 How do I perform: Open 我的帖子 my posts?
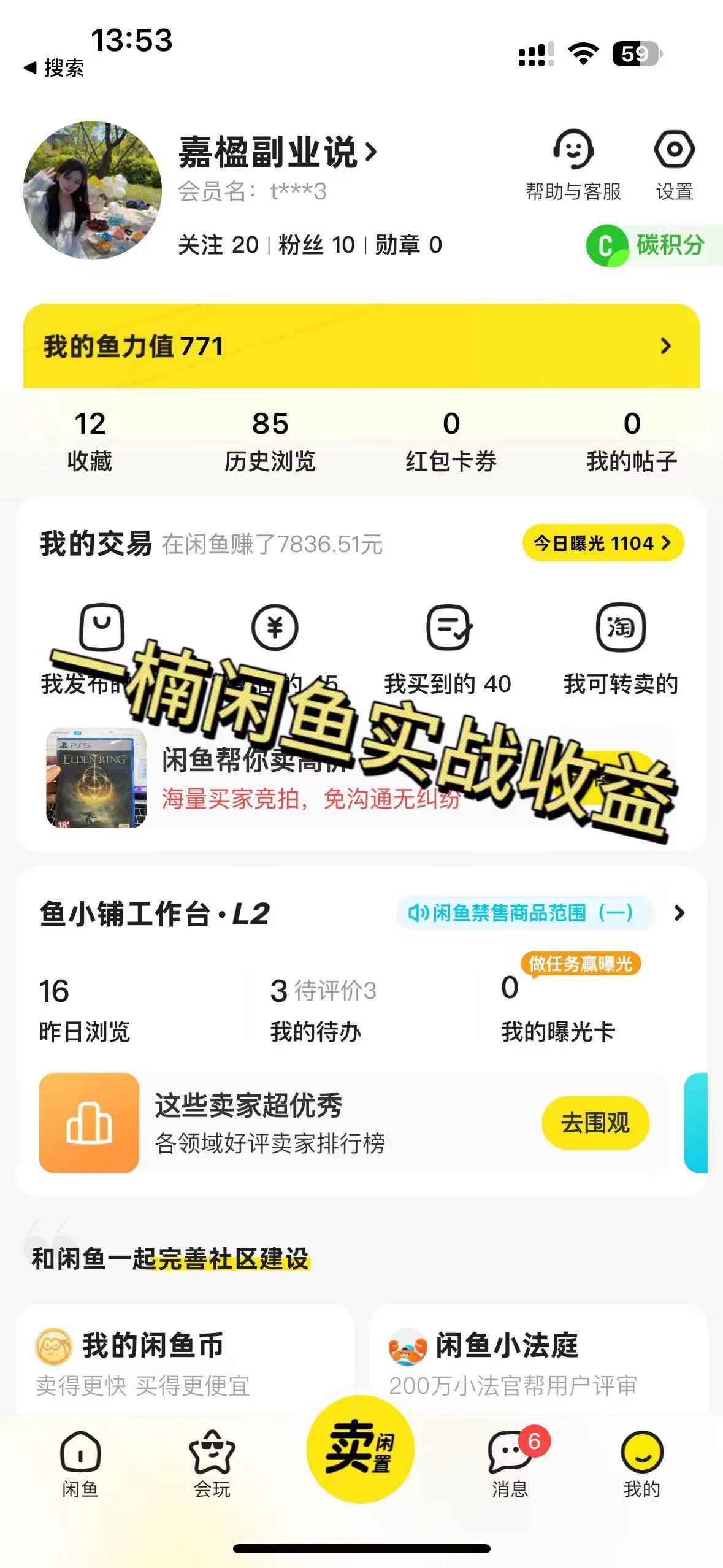tap(632, 440)
